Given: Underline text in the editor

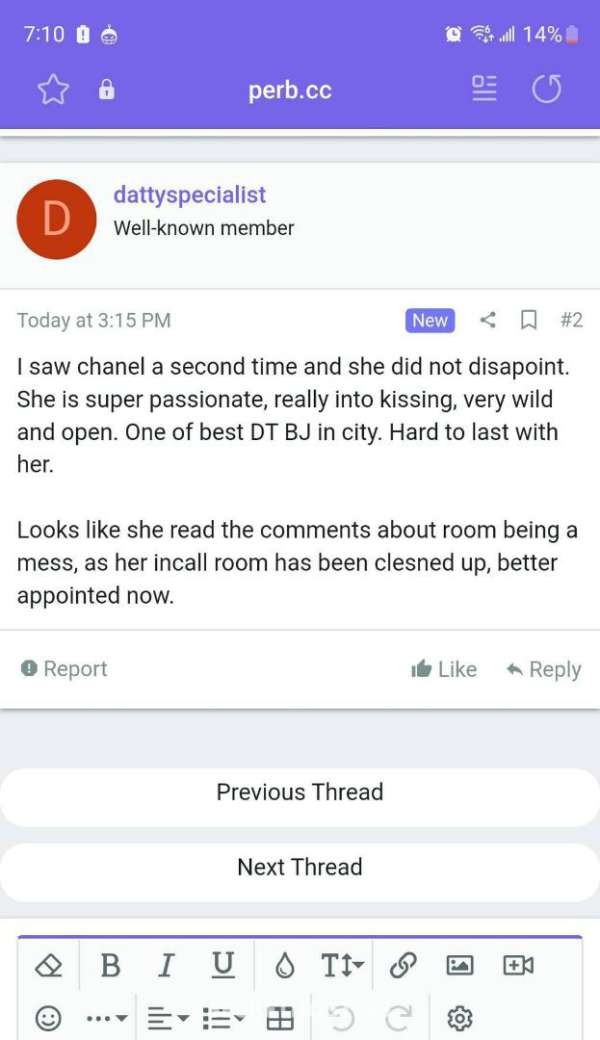Looking at the screenshot, I should (222, 965).
